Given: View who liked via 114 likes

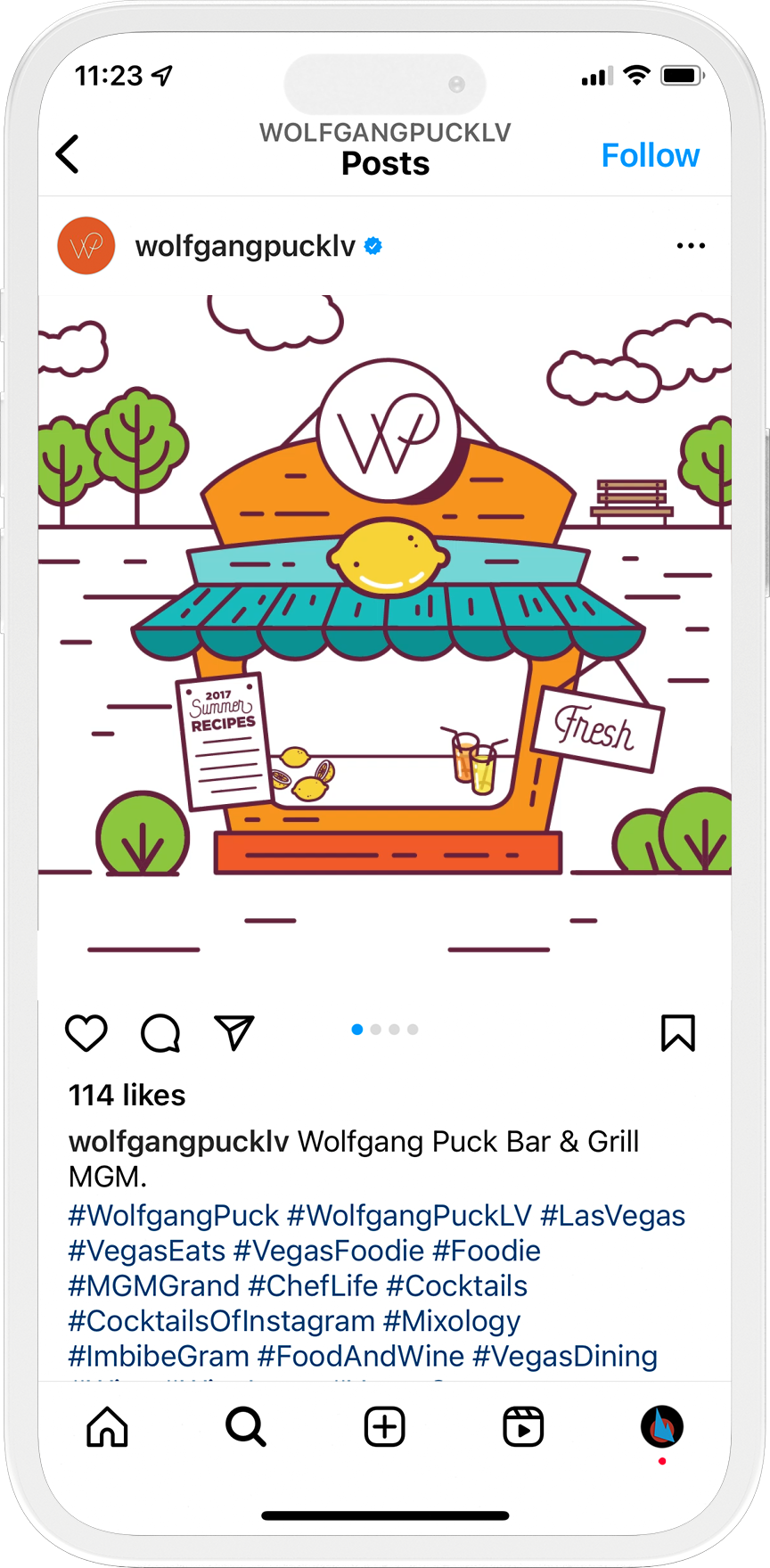Looking at the screenshot, I should (x=127, y=1095).
